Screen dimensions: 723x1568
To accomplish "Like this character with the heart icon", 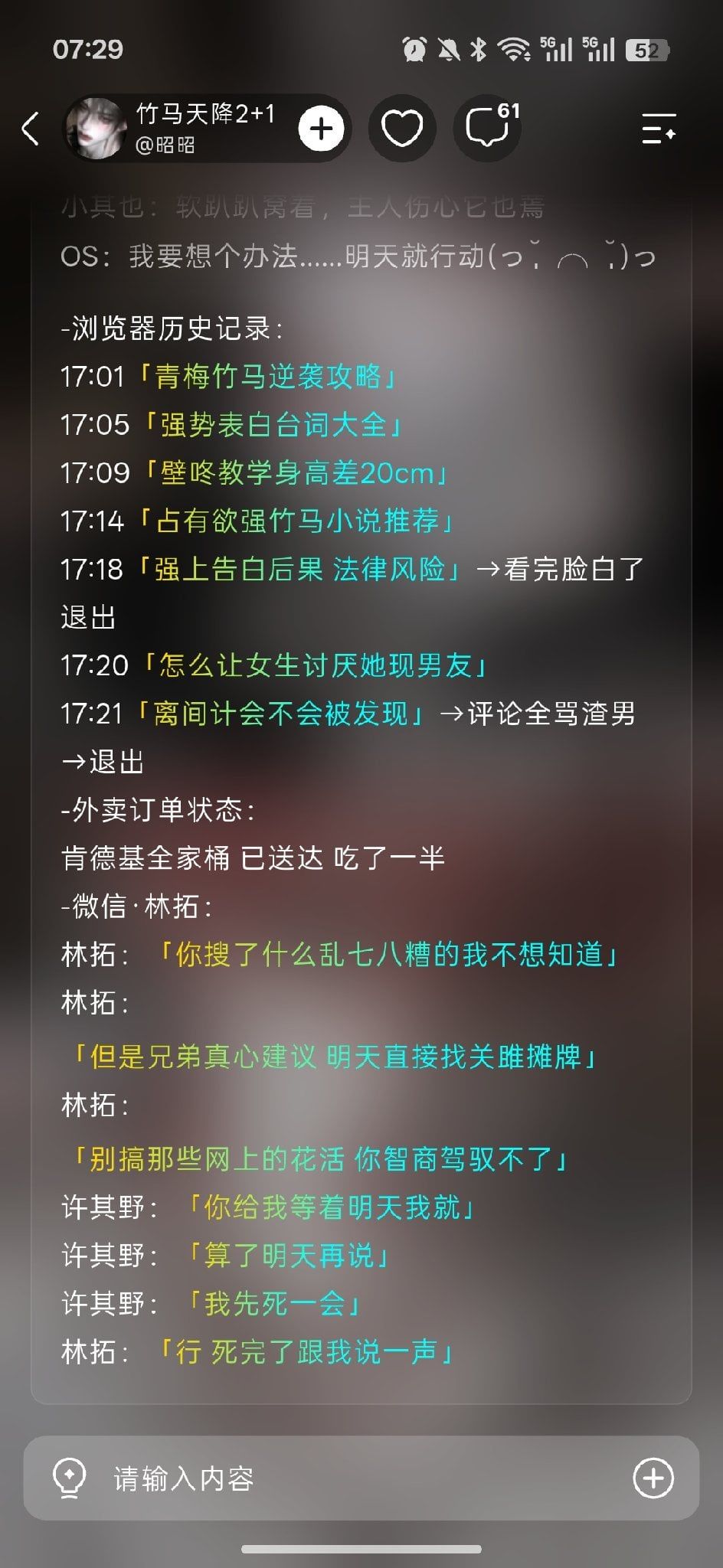I will tap(403, 129).
